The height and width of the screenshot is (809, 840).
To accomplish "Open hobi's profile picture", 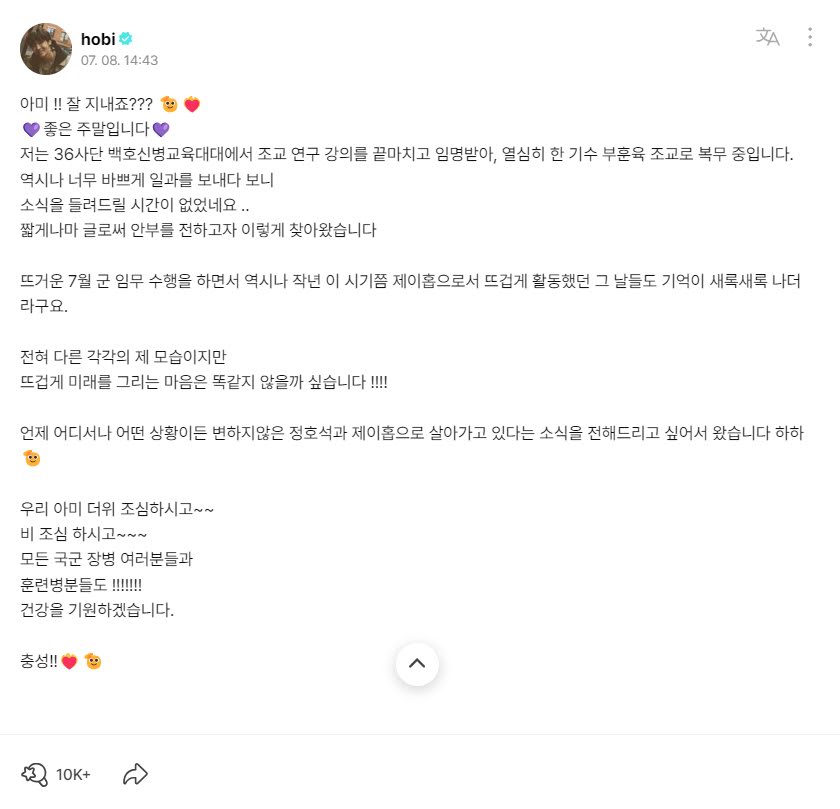I will pyautogui.click(x=46, y=49).
